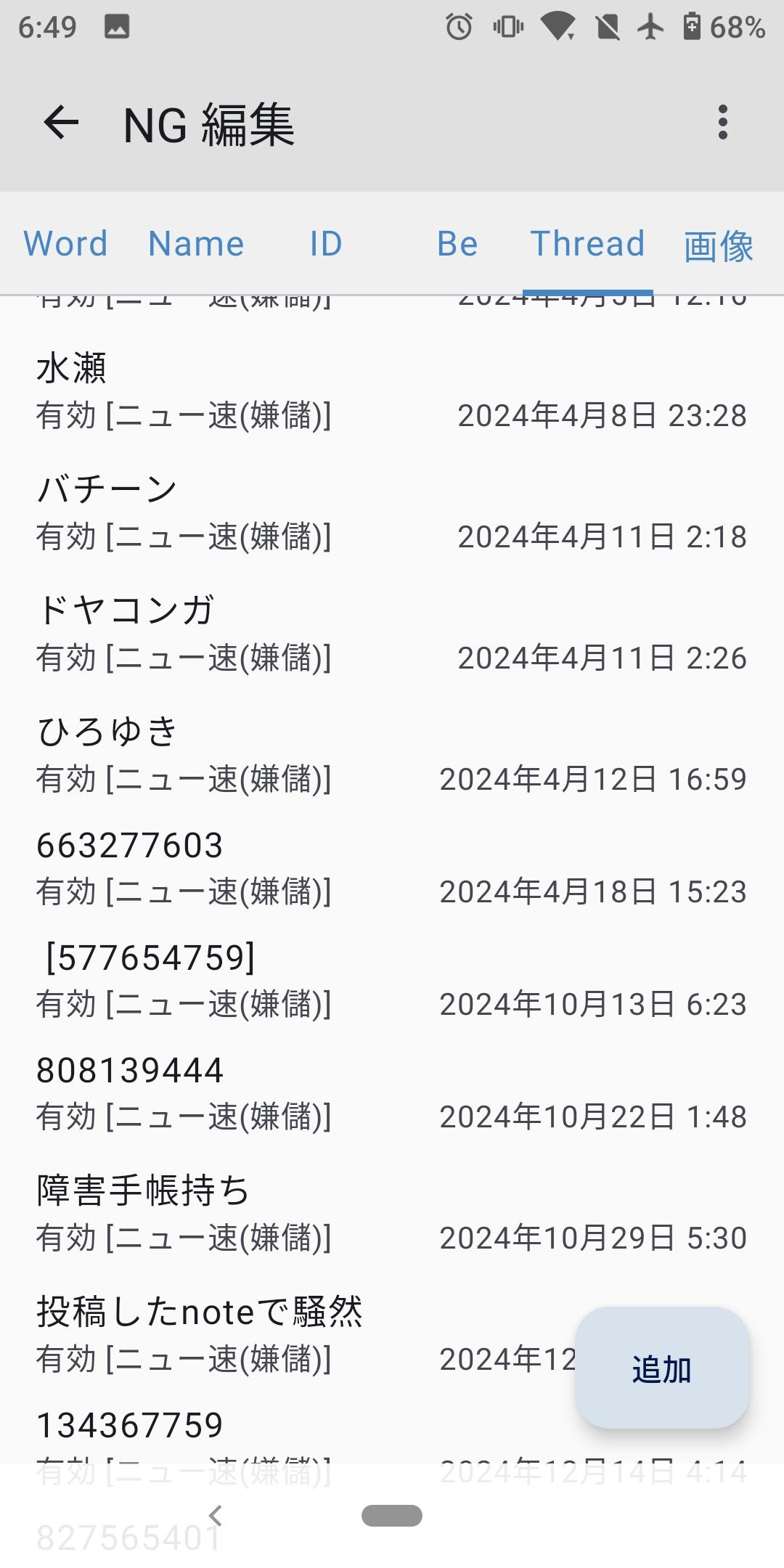Switch to the Word tab
Viewport: 784px width, 1568px height.
coord(65,244)
